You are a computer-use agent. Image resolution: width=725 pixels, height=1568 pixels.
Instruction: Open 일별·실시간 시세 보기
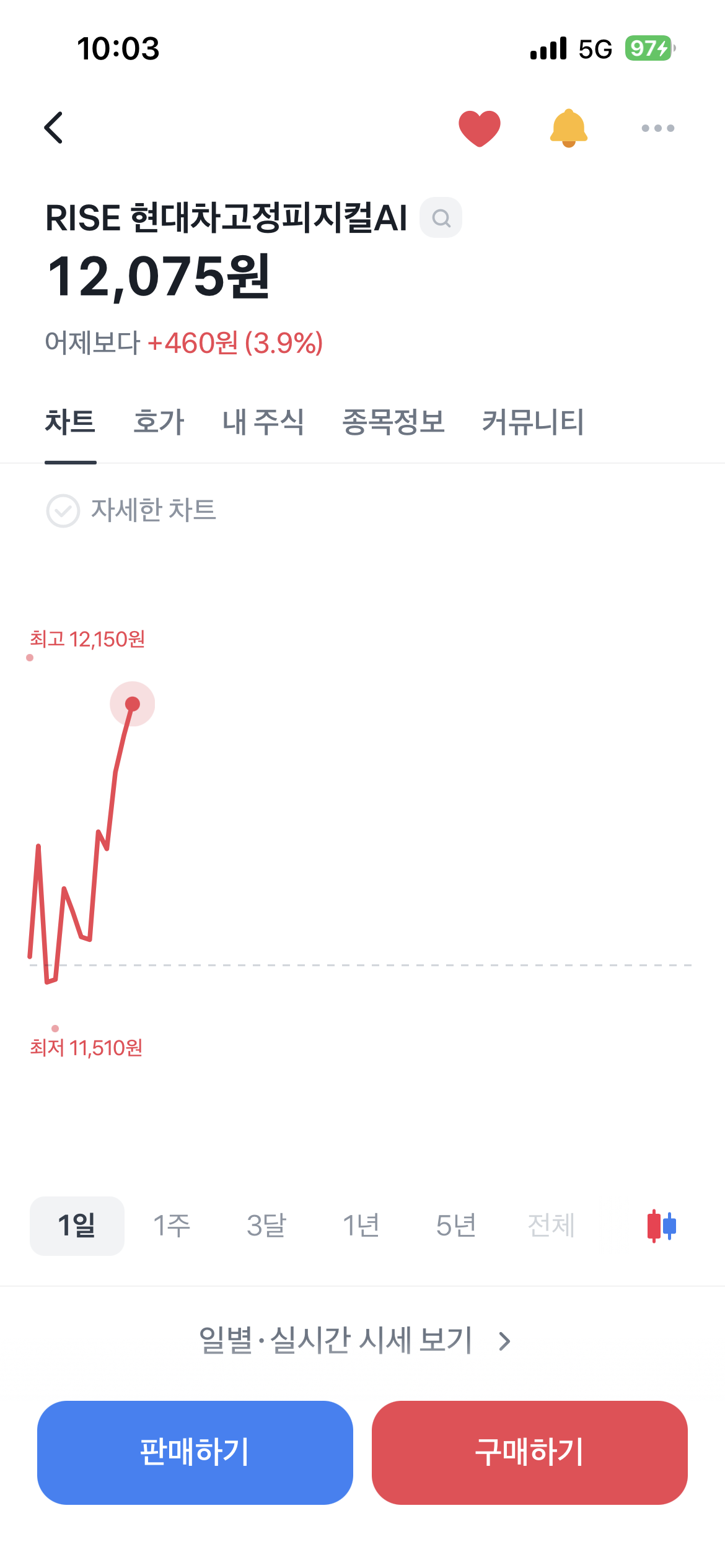tap(354, 1341)
